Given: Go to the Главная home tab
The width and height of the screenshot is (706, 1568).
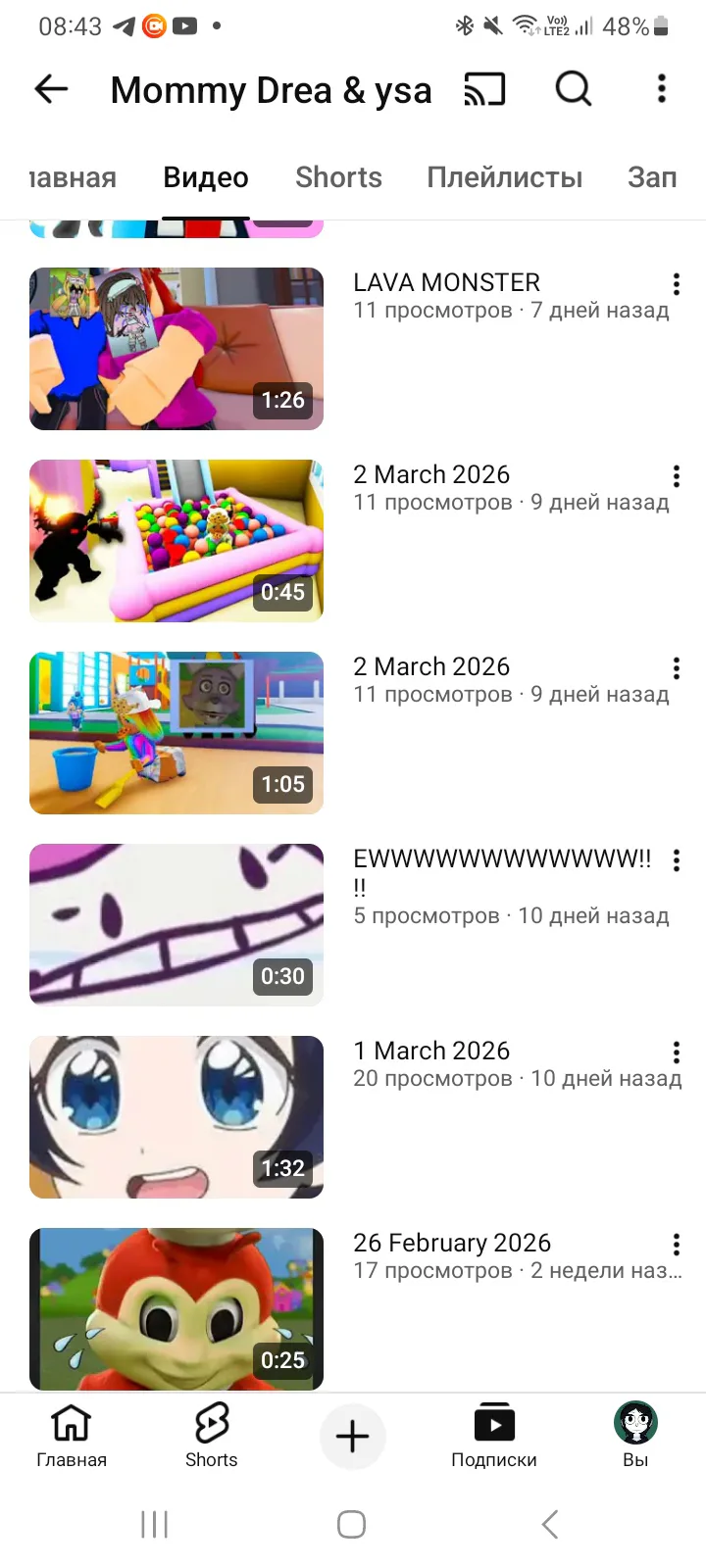Looking at the screenshot, I should (x=72, y=1436).
